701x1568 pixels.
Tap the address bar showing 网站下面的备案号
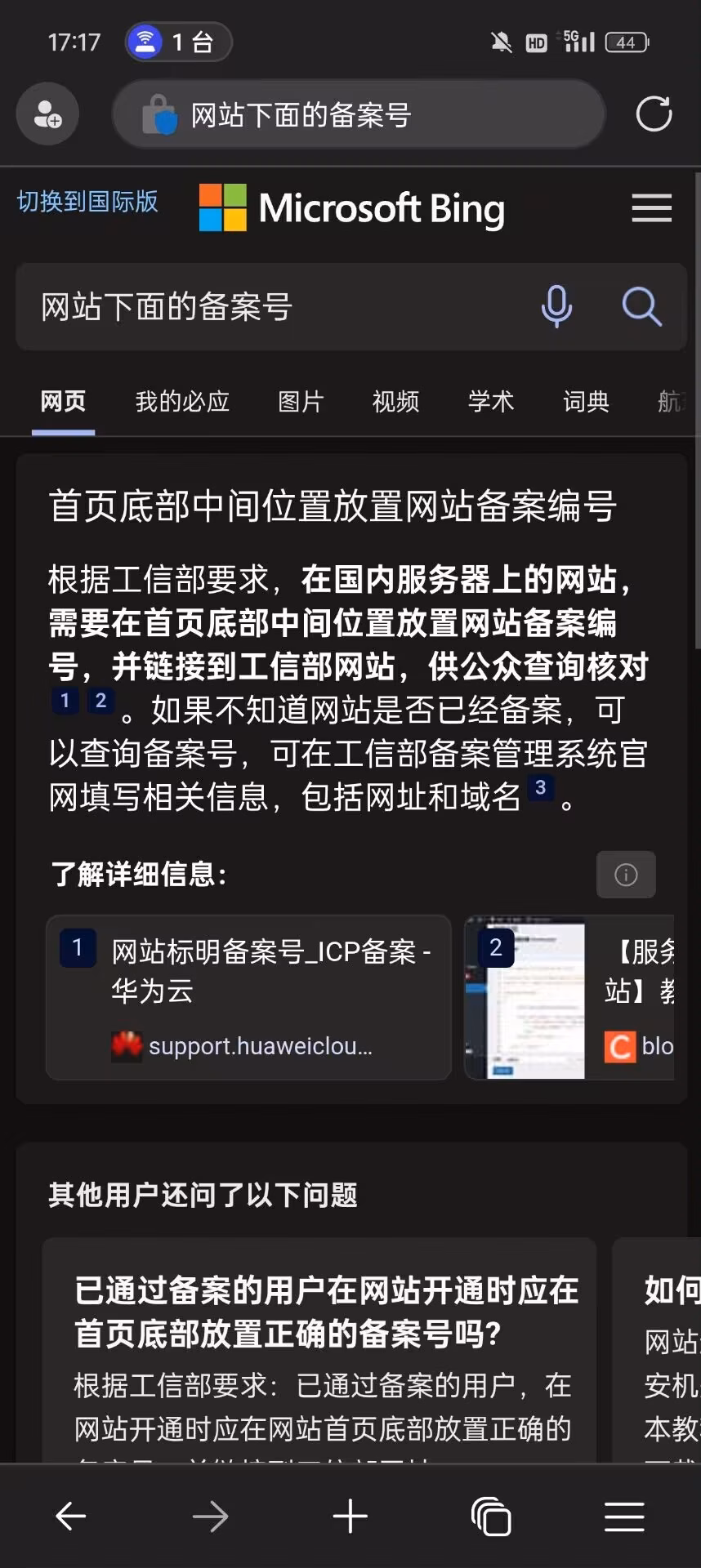point(359,115)
